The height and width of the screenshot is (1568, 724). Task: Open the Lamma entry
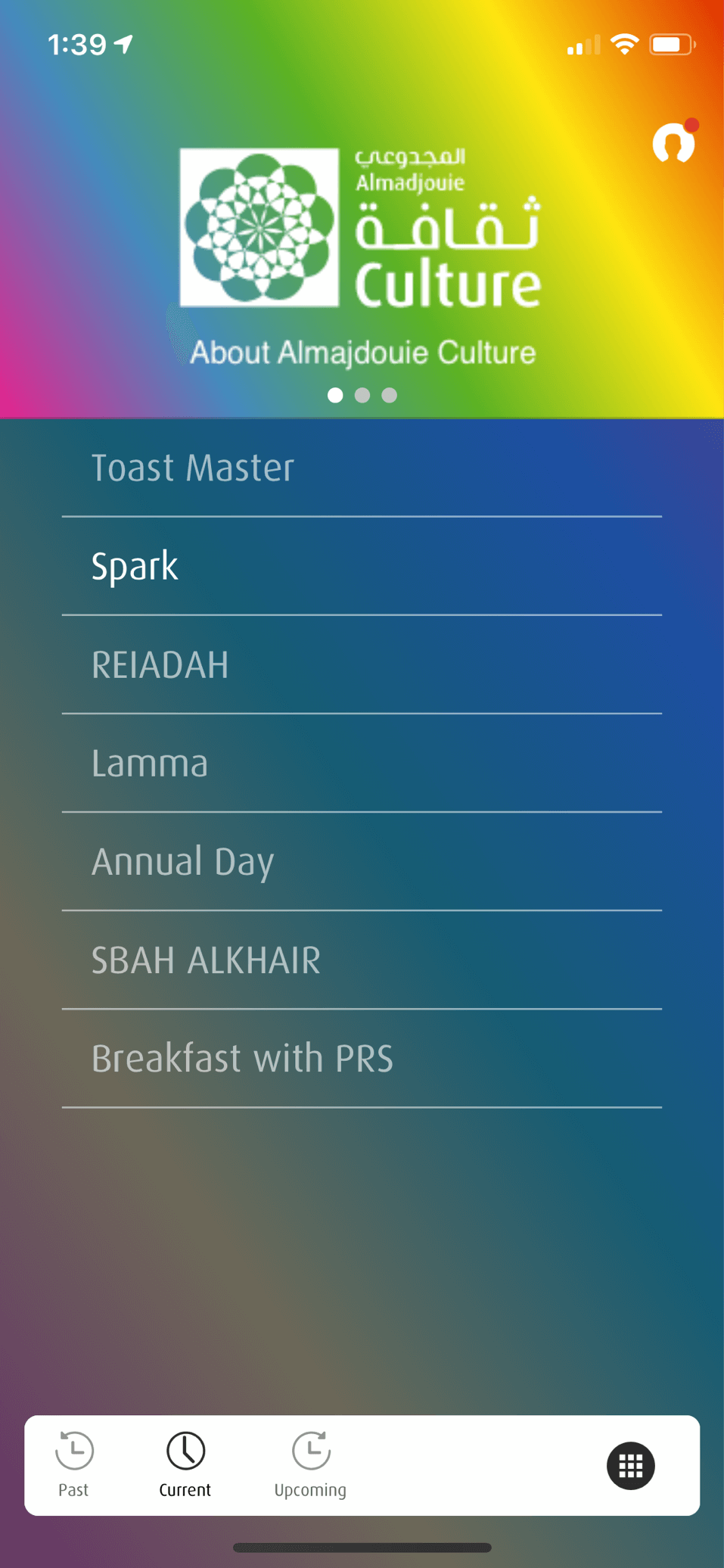tap(362, 763)
